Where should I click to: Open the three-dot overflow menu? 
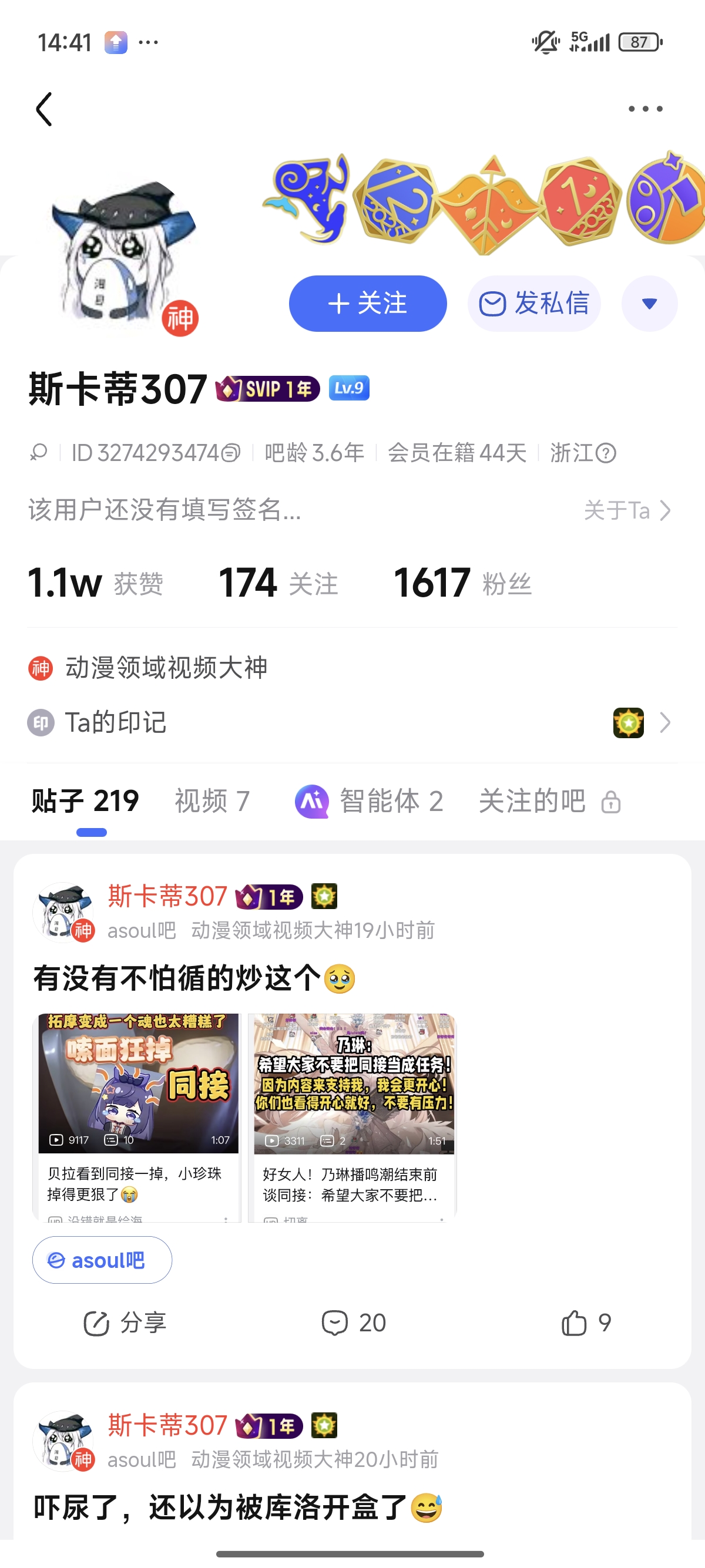click(x=644, y=110)
